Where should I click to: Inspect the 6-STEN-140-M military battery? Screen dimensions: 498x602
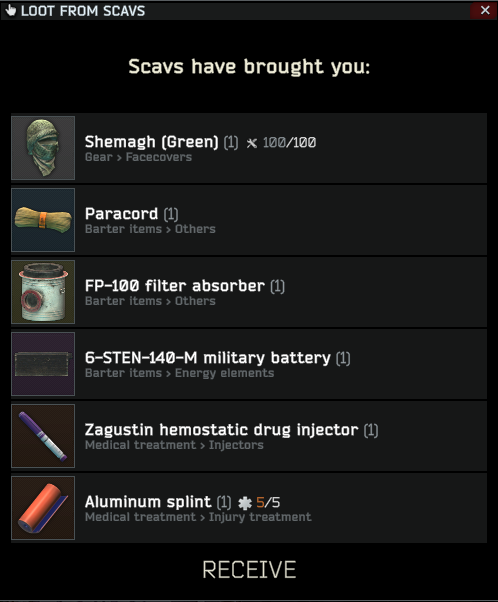(x=249, y=364)
